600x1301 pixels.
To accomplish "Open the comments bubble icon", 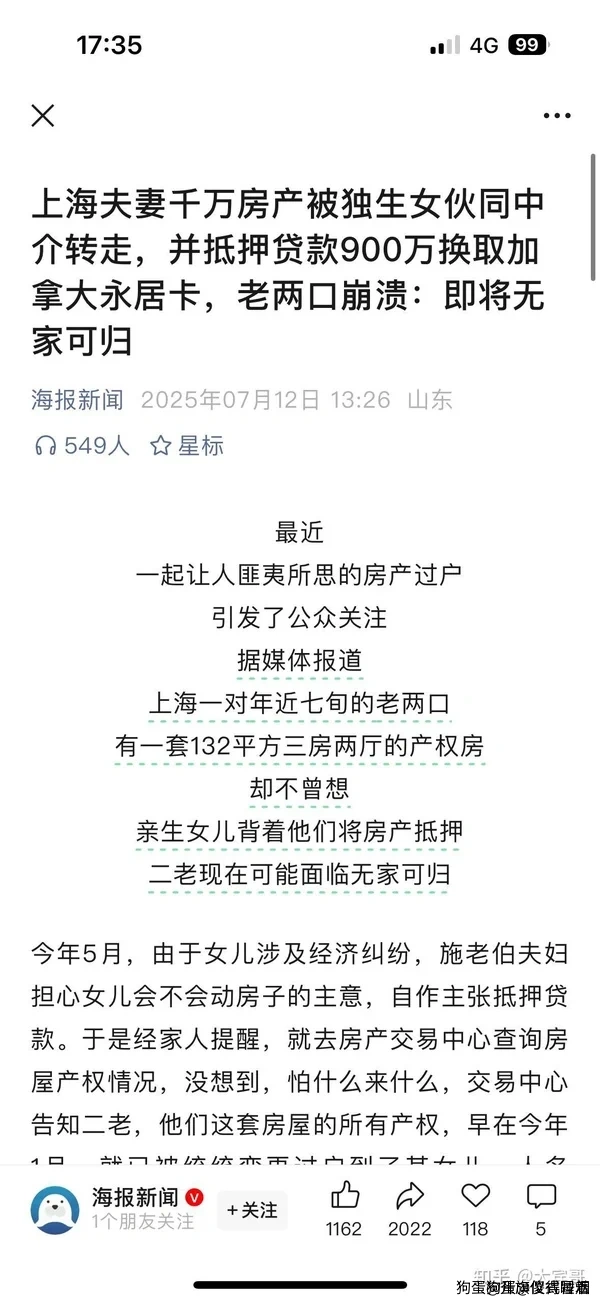I will [x=541, y=1196].
